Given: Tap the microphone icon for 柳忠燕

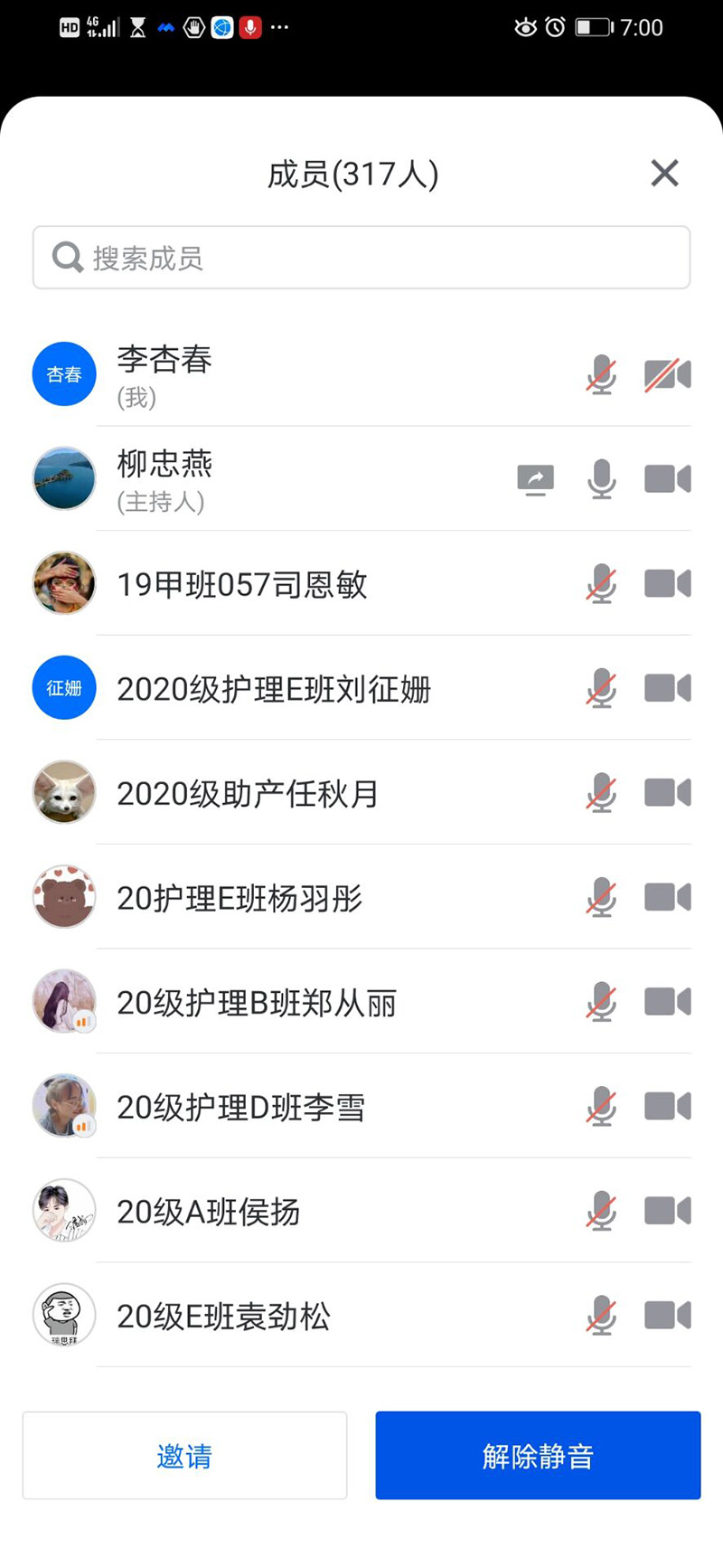Looking at the screenshot, I should tap(601, 479).
